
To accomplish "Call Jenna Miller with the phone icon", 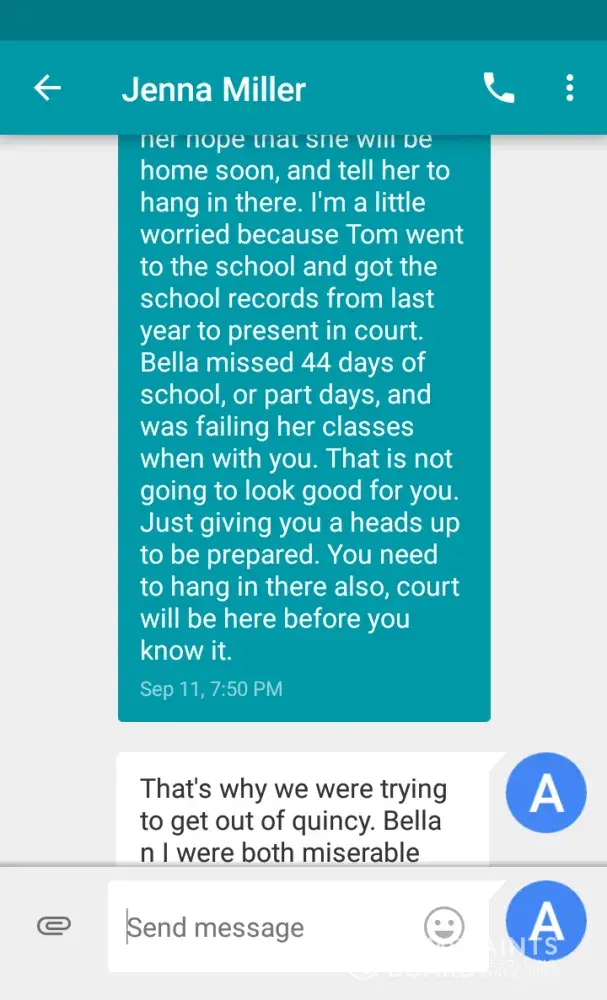I will [x=498, y=88].
